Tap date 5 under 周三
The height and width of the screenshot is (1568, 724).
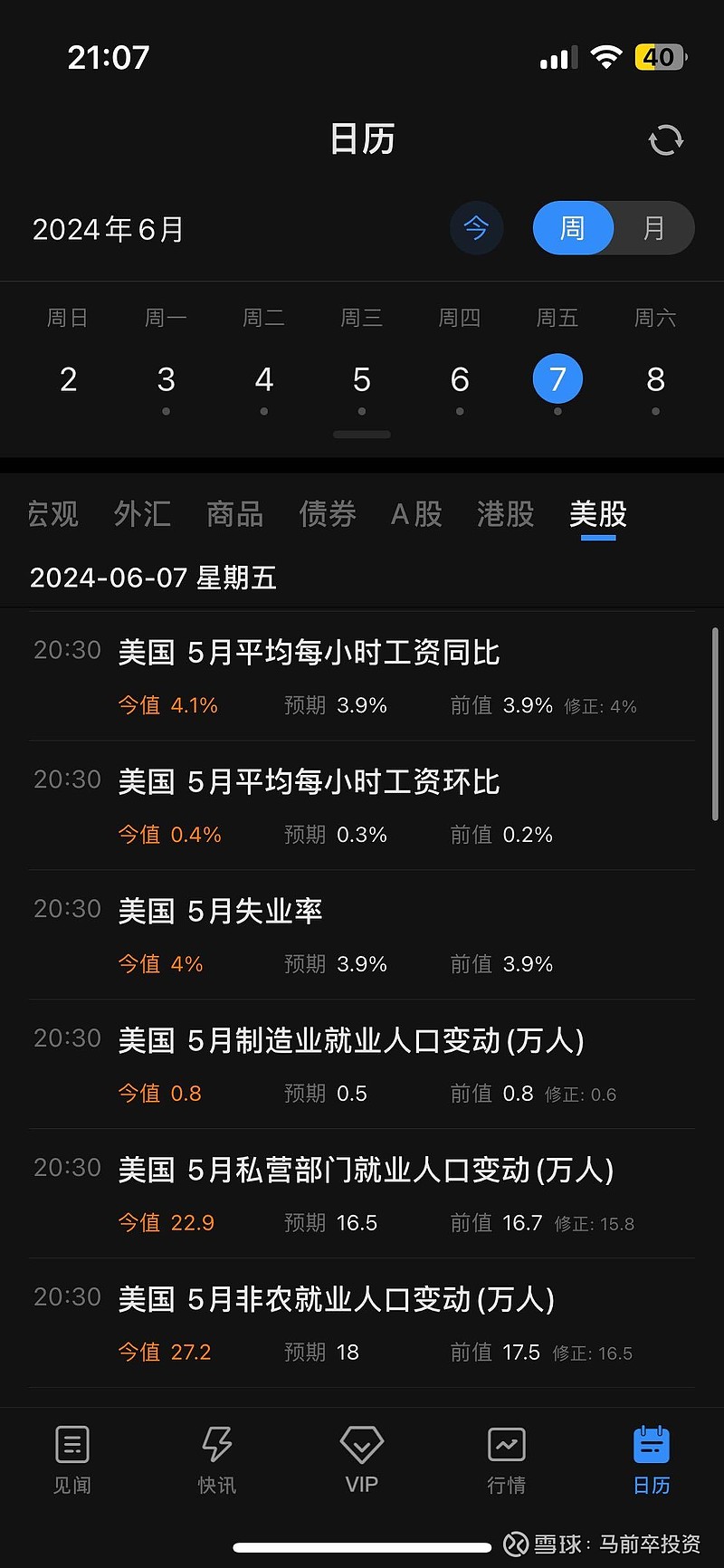tap(362, 378)
